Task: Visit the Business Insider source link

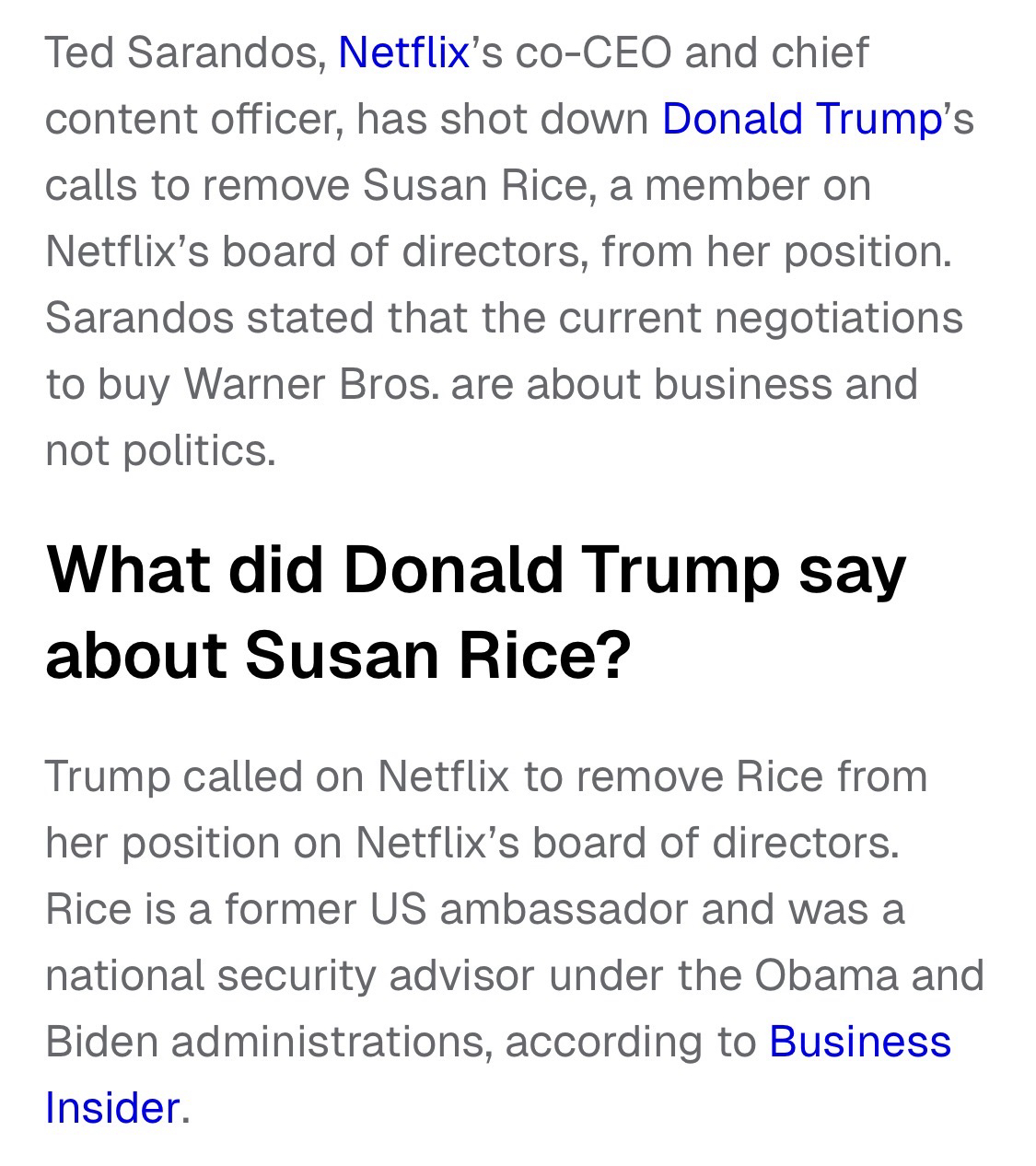Action: 859,1042
